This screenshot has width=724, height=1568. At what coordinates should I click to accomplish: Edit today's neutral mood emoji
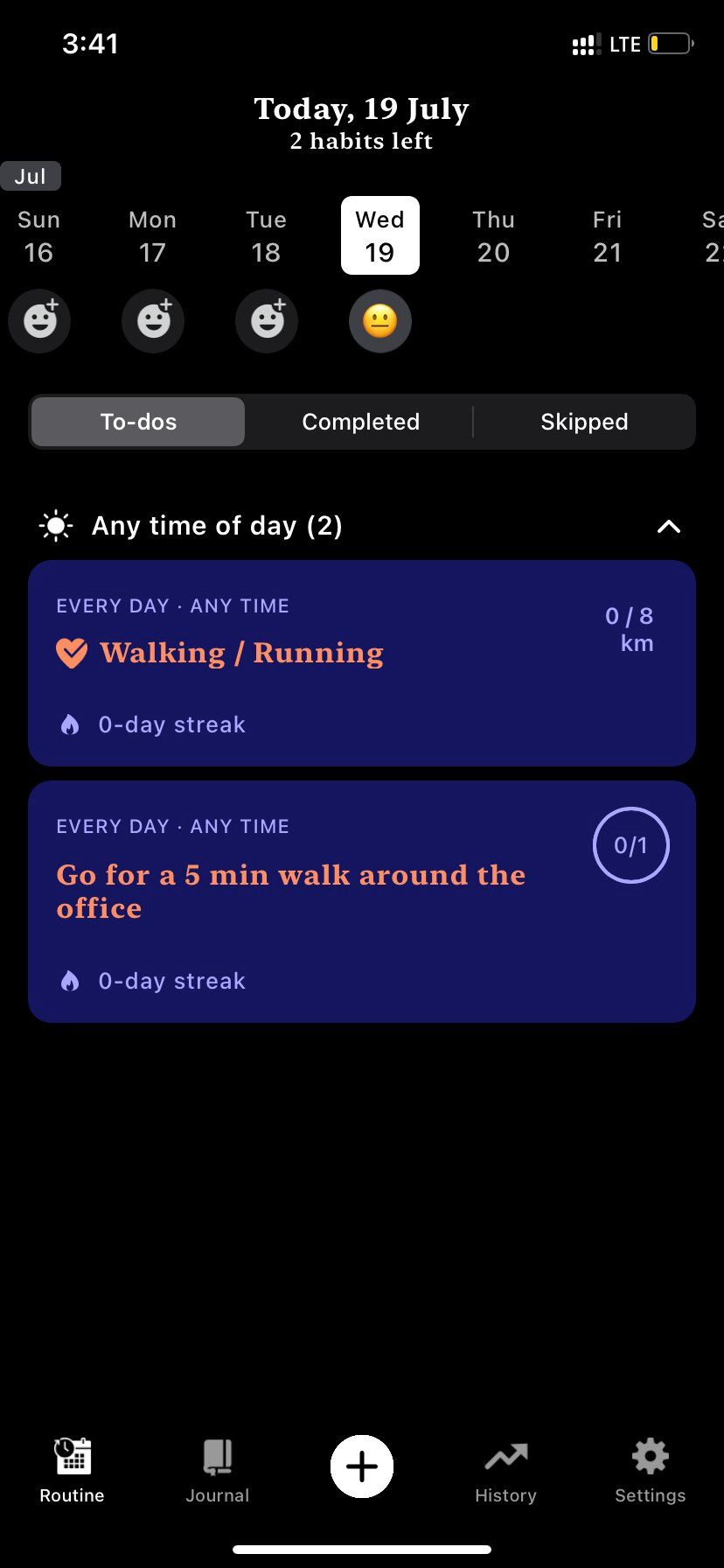coord(380,321)
